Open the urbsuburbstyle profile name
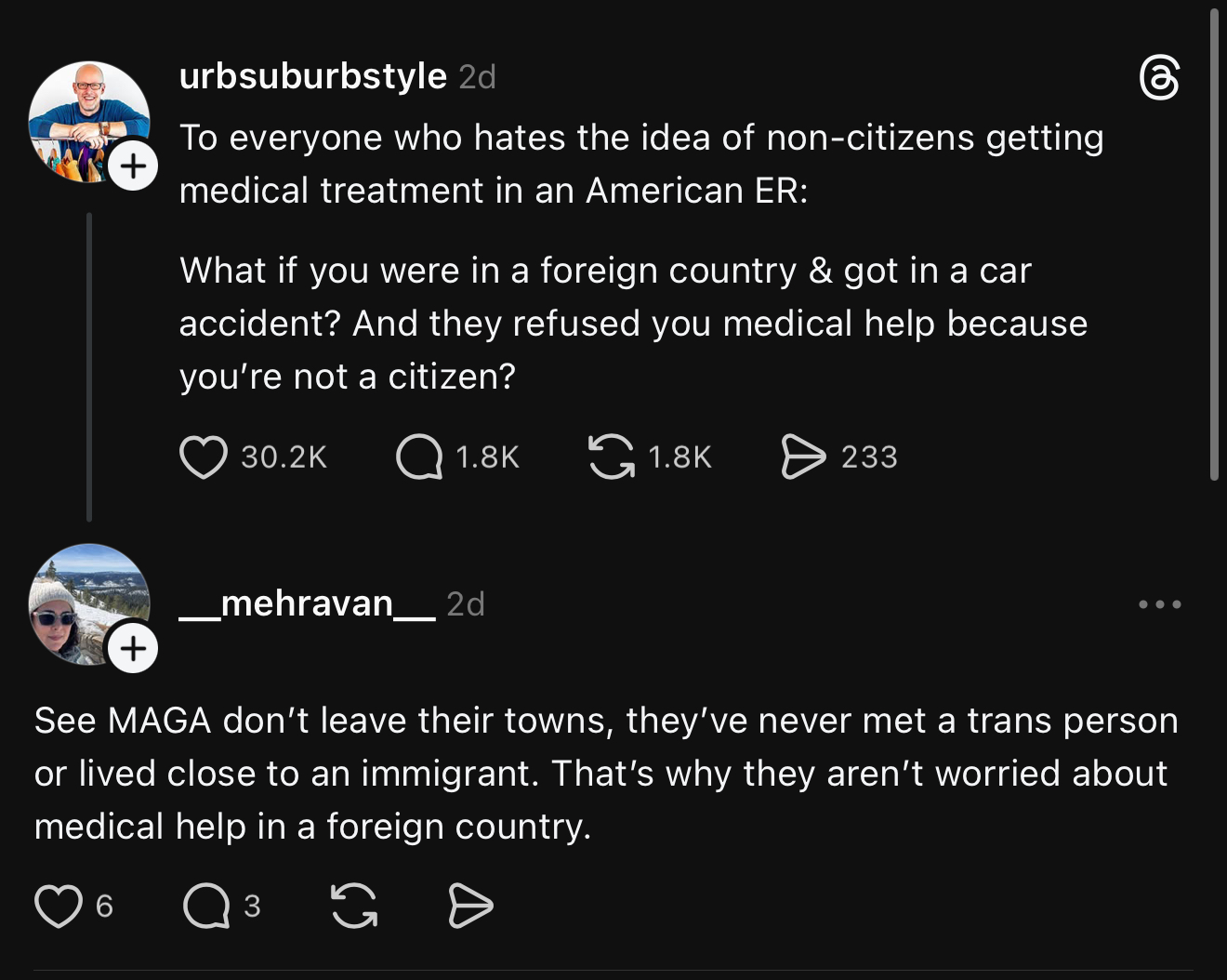 click(x=313, y=76)
